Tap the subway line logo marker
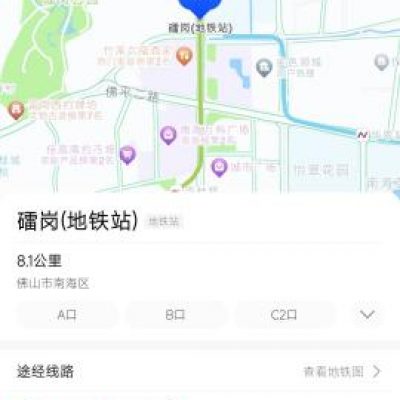 tap(363, 135)
